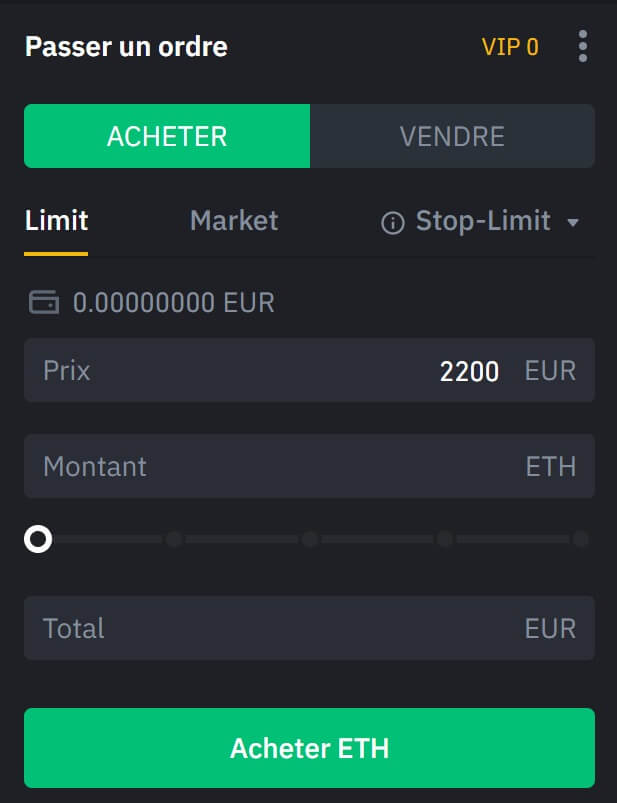
Task: Expand the Stop-Limit dropdown
Action: pyautogui.click(x=573, y=222)
